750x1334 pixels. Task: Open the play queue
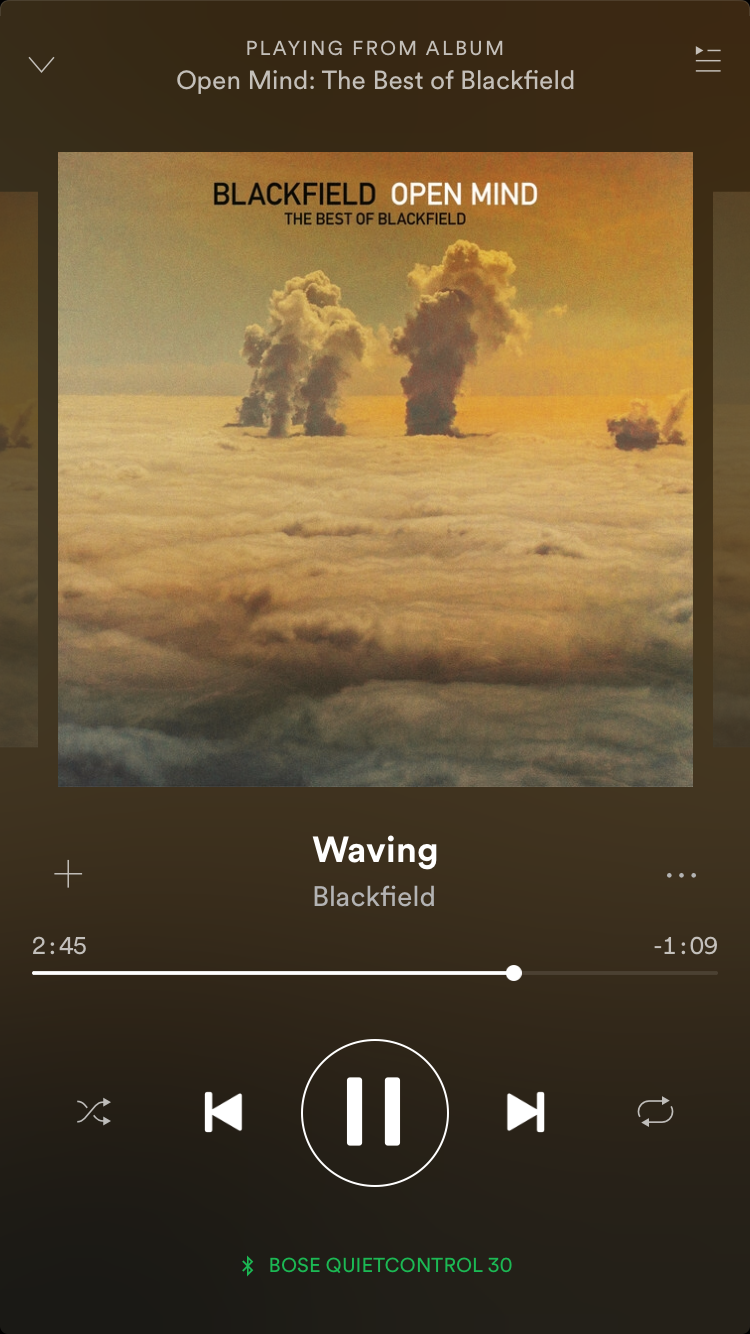pos(708,60)
